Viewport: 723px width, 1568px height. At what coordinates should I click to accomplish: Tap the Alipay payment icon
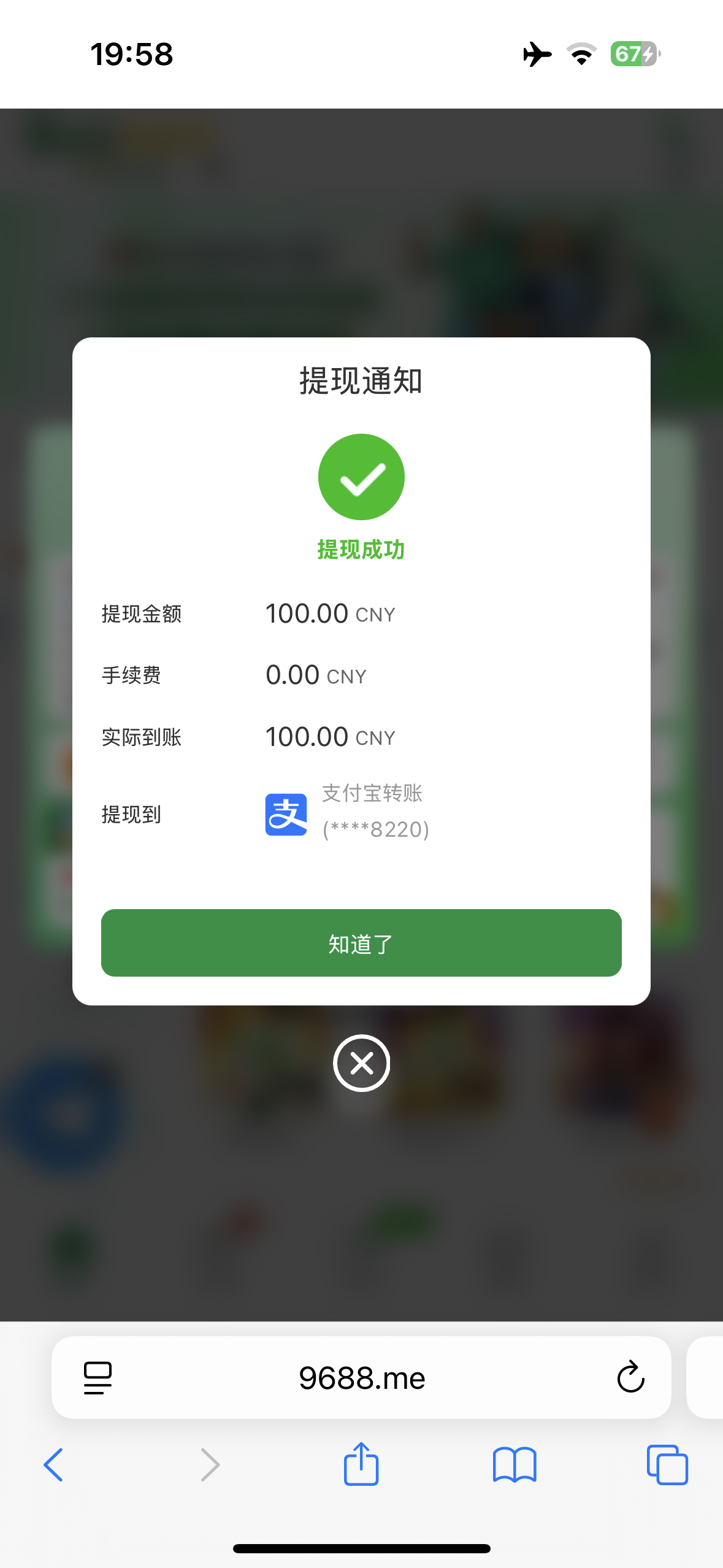tap(286, 814)
